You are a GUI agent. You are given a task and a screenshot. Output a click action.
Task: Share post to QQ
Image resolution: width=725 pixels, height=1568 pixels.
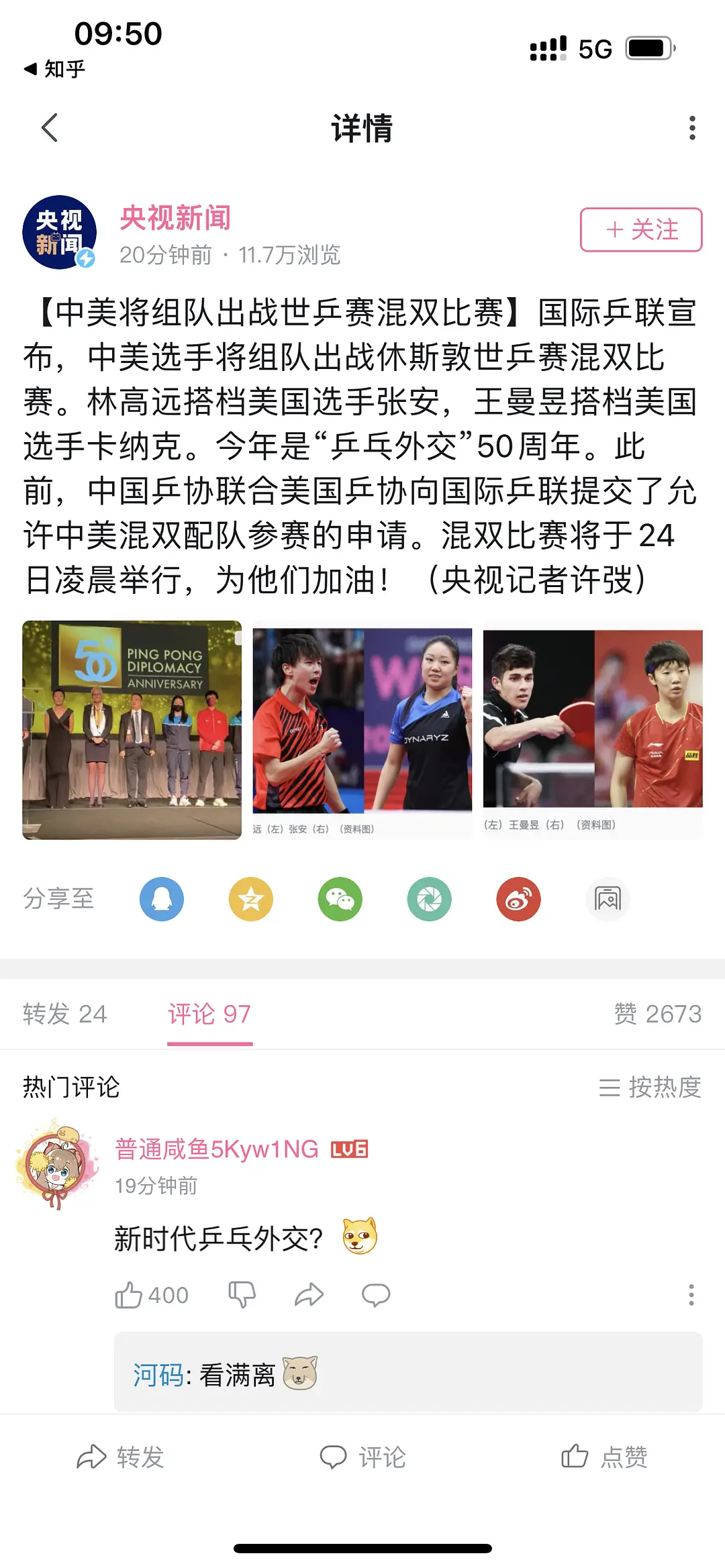point(162,899)
